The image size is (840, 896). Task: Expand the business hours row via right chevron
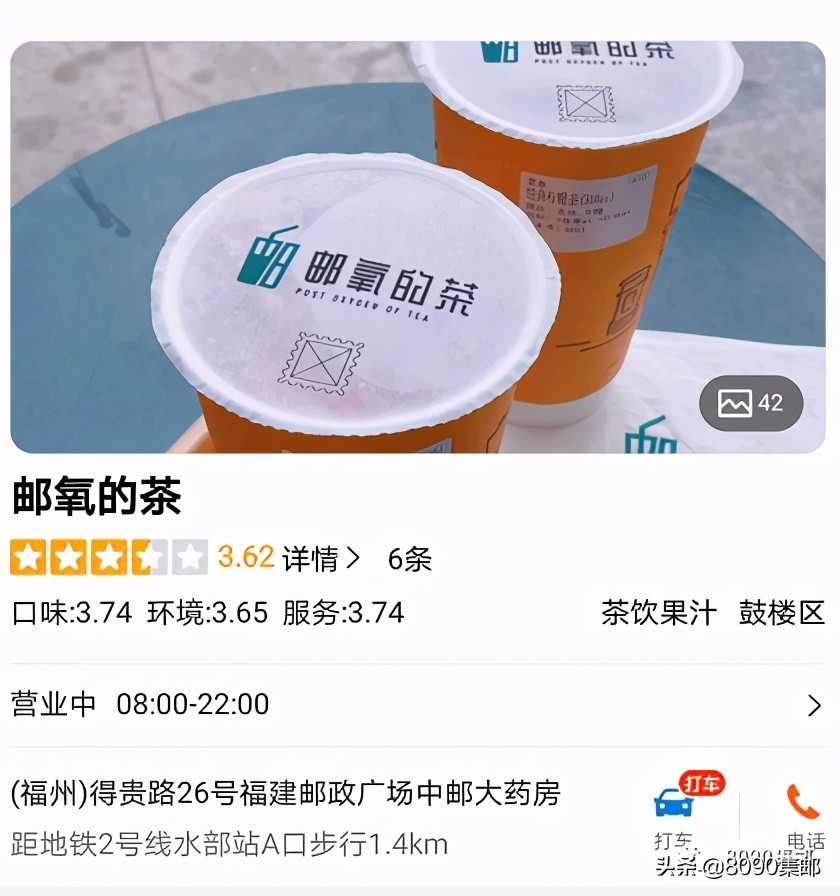(x=815, y=705)
